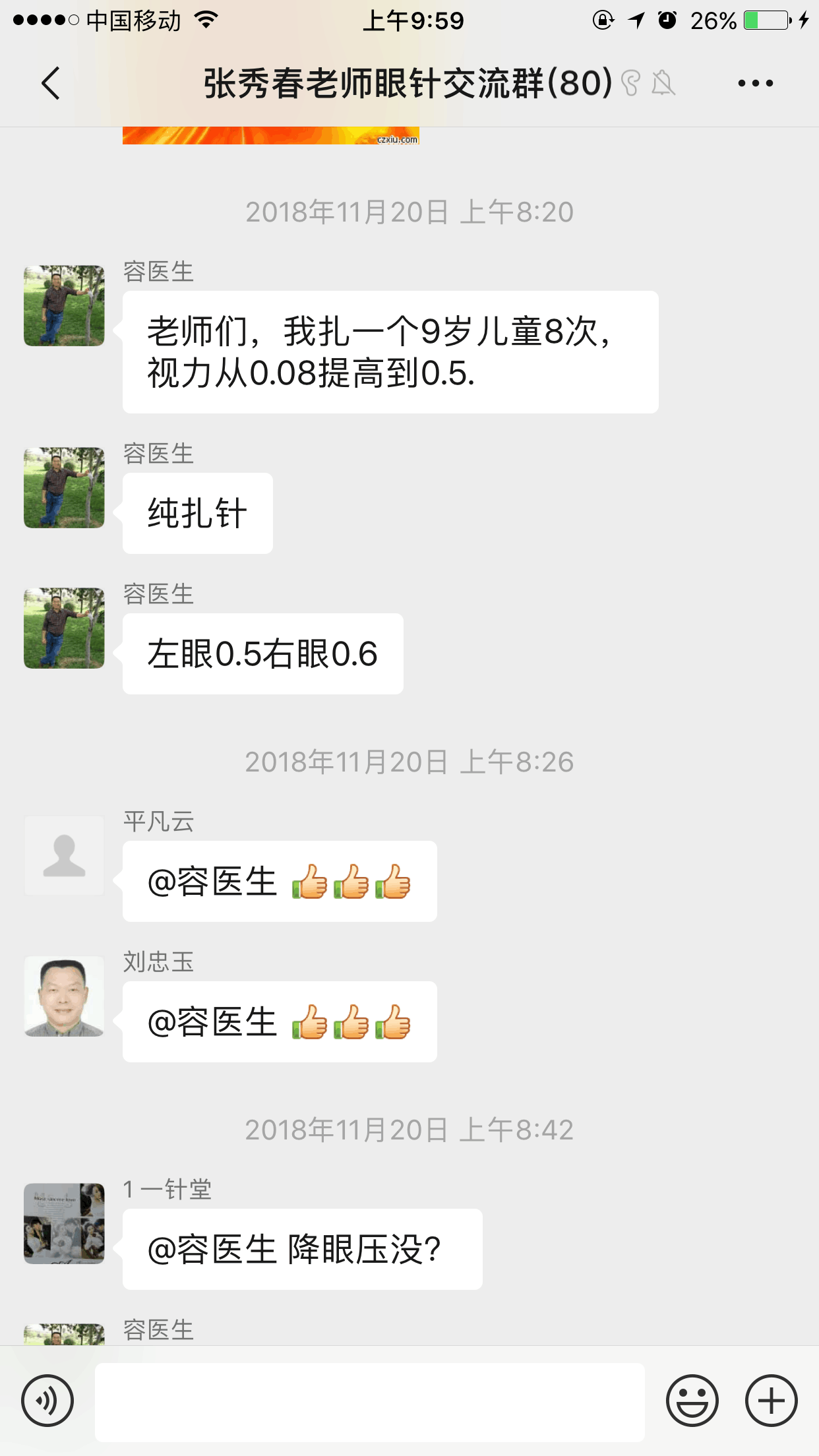View 容医生's avatar beside 纯扎针 message

coord(64,488)
